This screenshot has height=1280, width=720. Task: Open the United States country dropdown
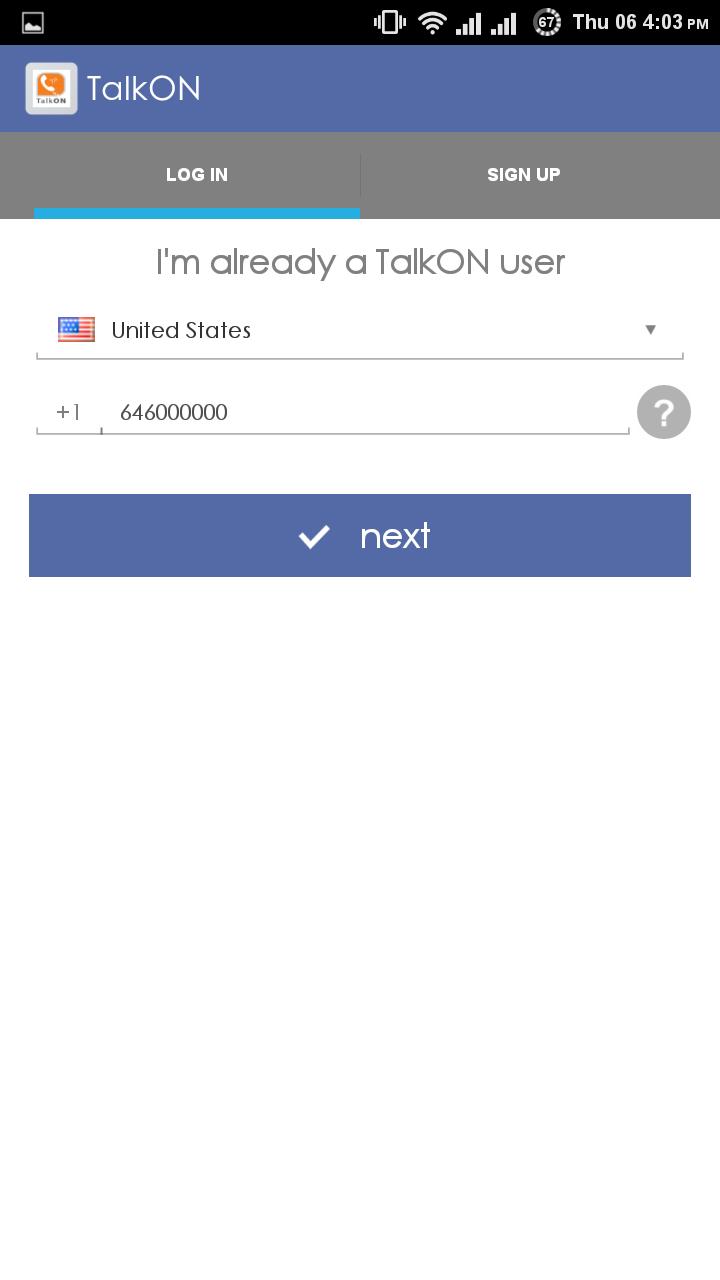(360, 330)
